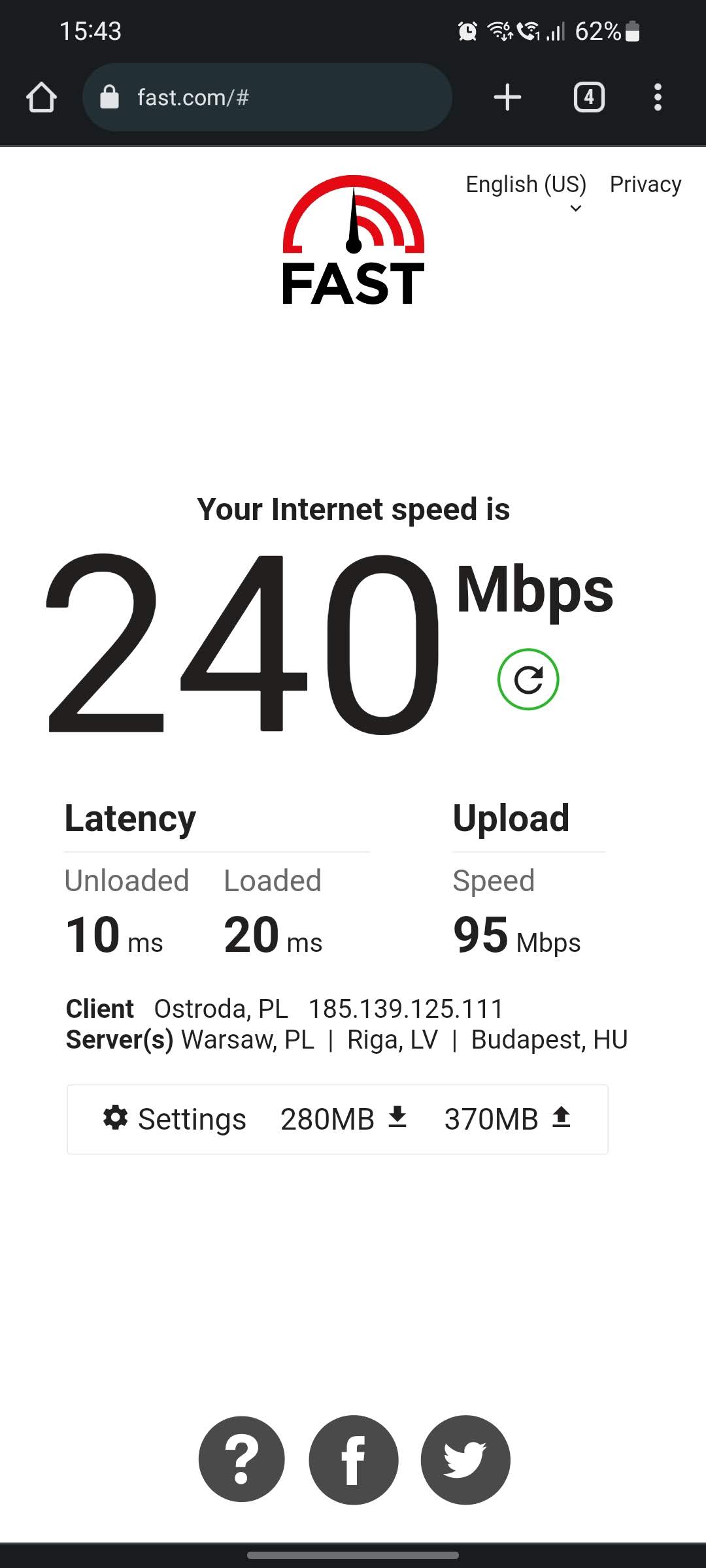The image size is (706, 1568).
Task: Share results on Facebook
Action: [x=354, y=1460]
